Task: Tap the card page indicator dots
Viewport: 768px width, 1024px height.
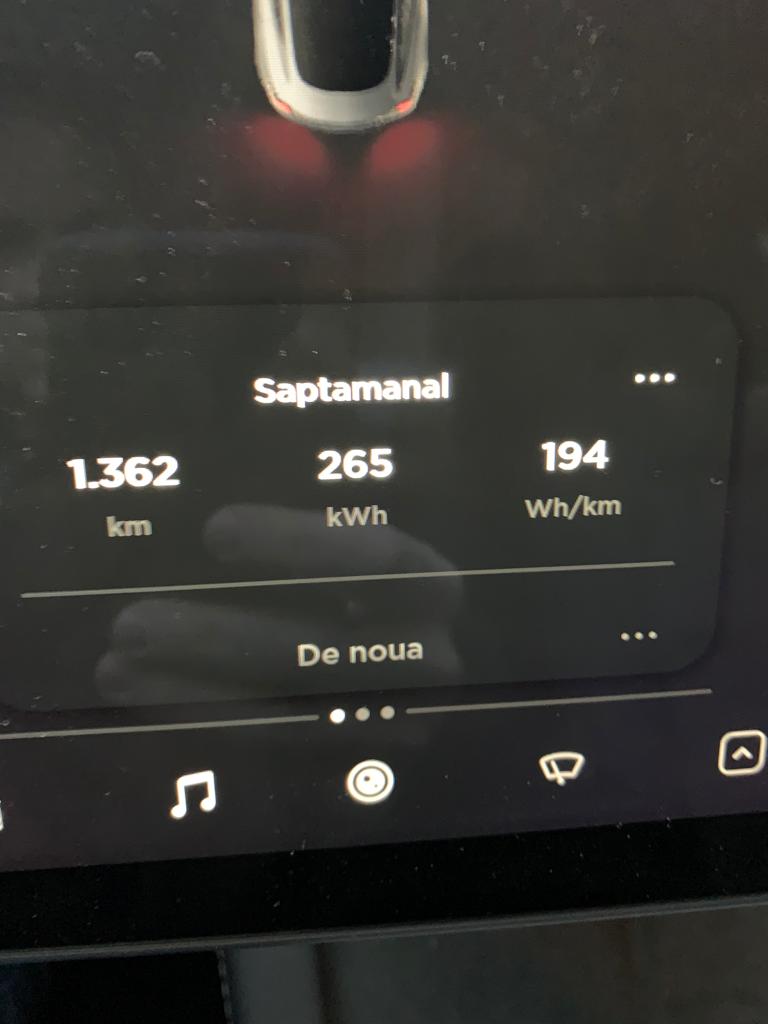Action: 362,714
